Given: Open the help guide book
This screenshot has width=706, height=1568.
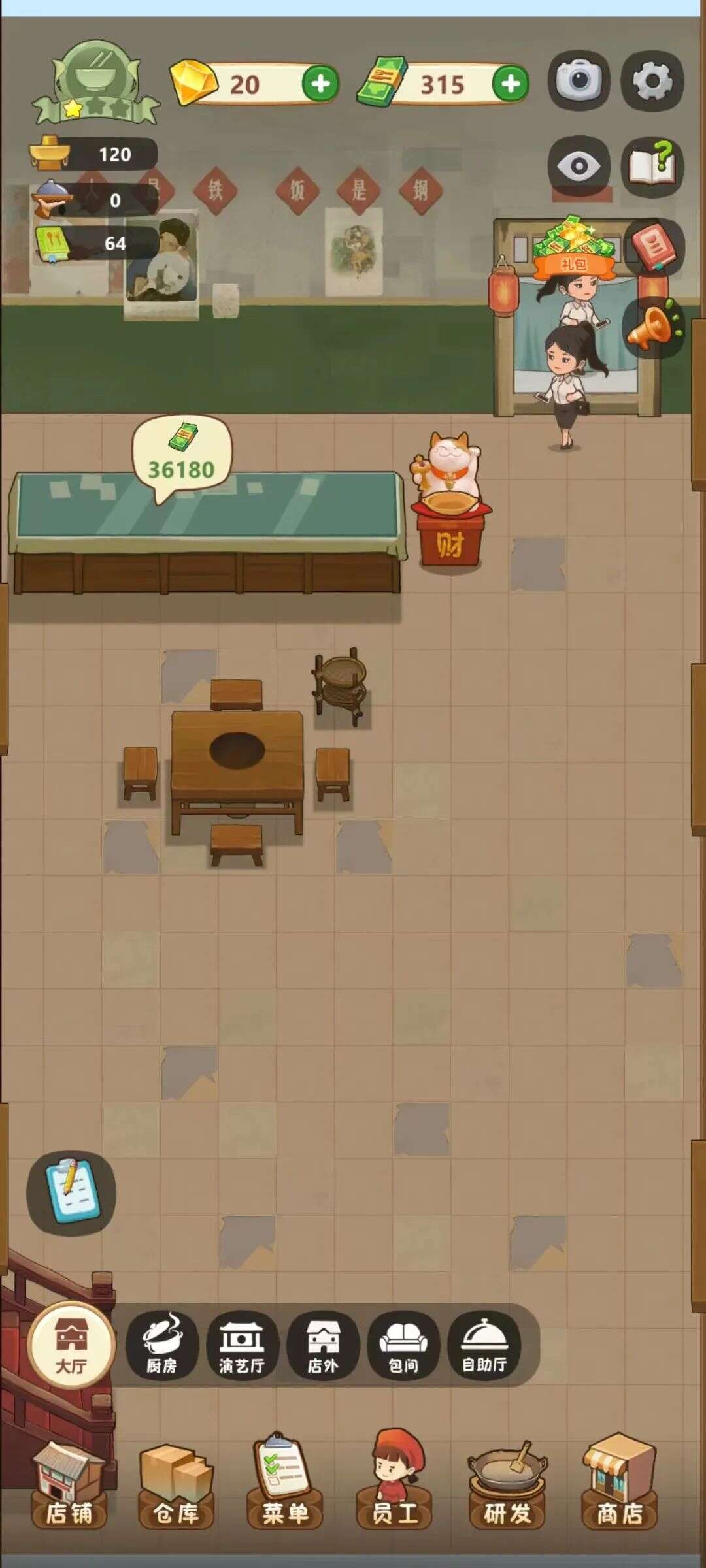Looking at the screenshot, I should click(652, 166).
